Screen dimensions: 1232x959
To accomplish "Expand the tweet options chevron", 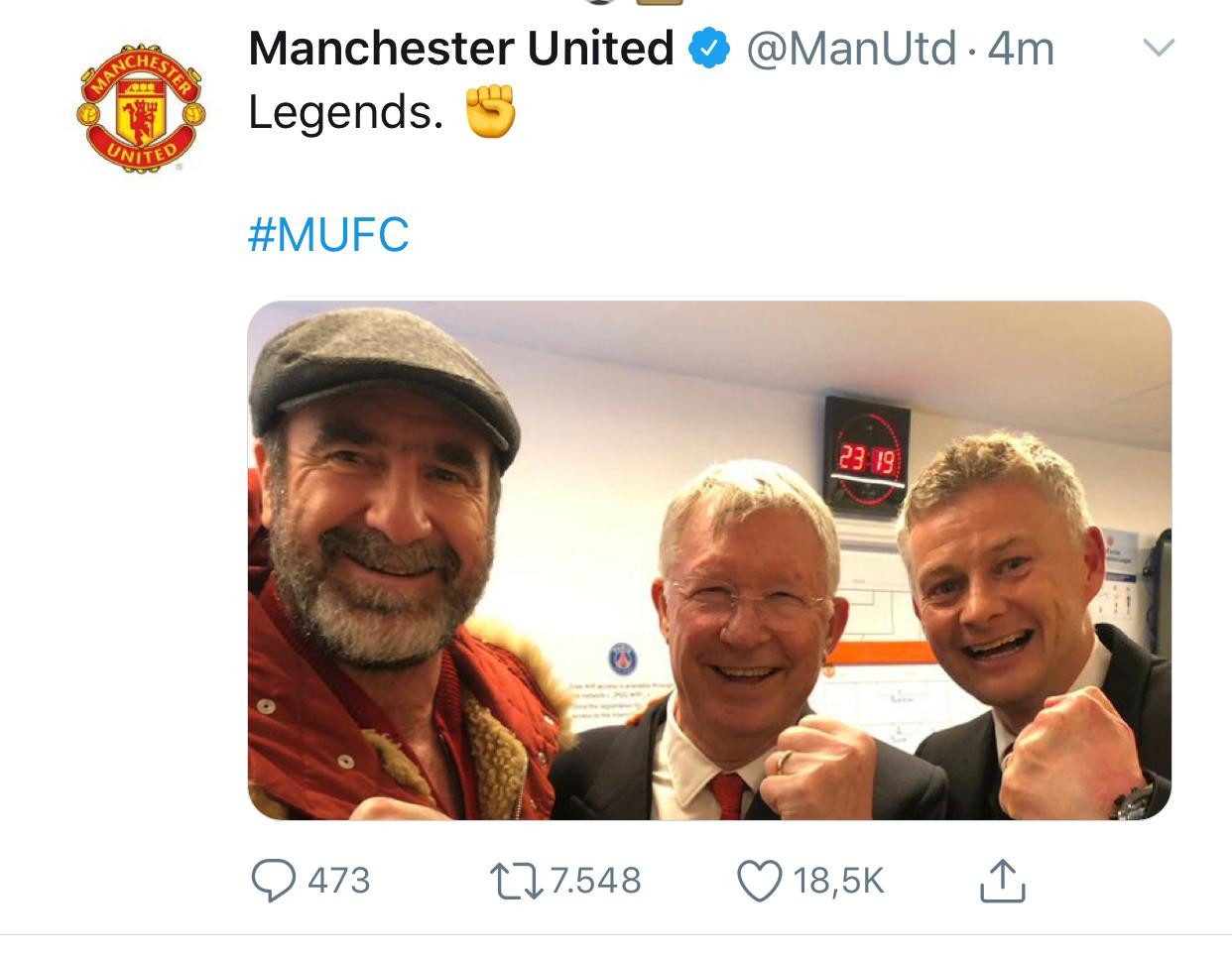I will pos(1159,48).
